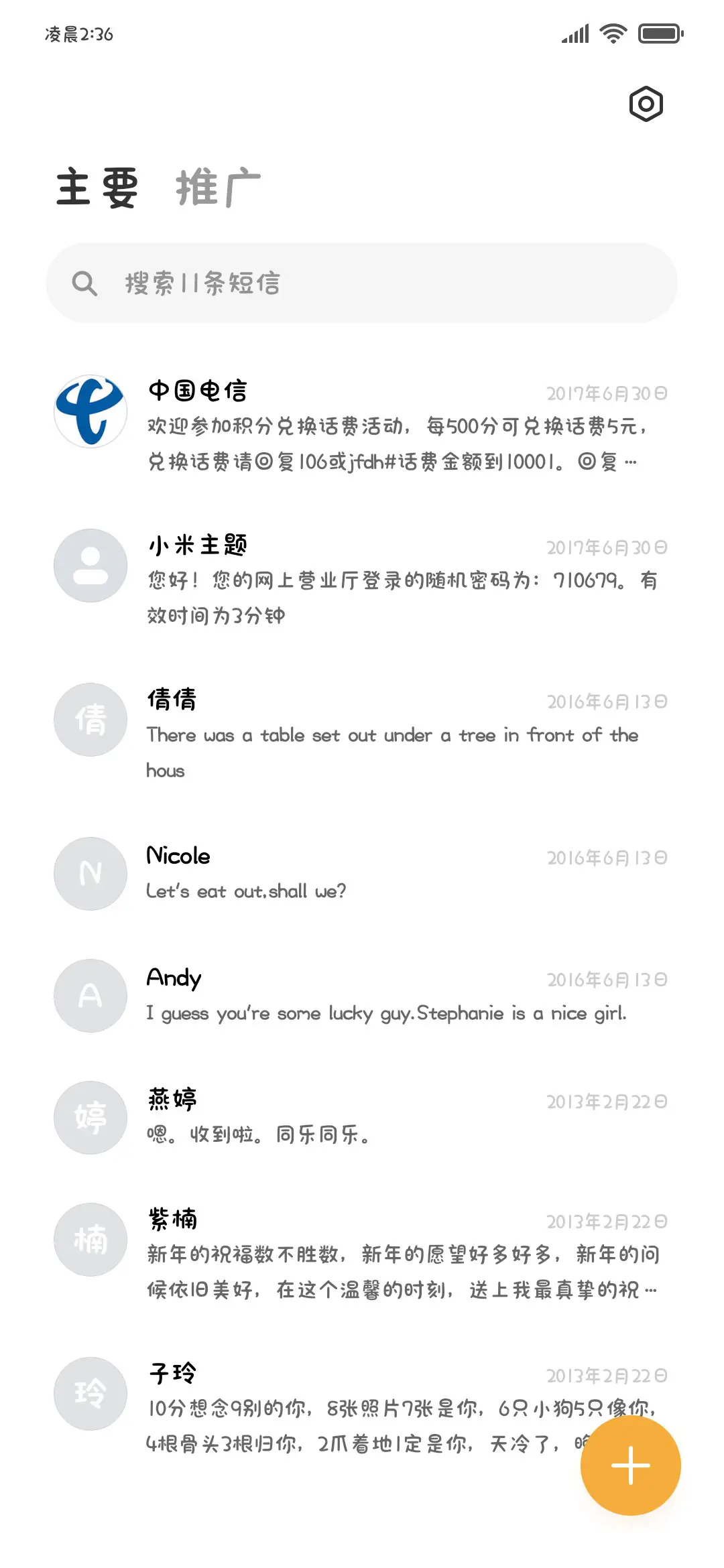Open the Nicole conversation thread
The height and width of the screenshot is (1568, 724).
pos(369,871)
